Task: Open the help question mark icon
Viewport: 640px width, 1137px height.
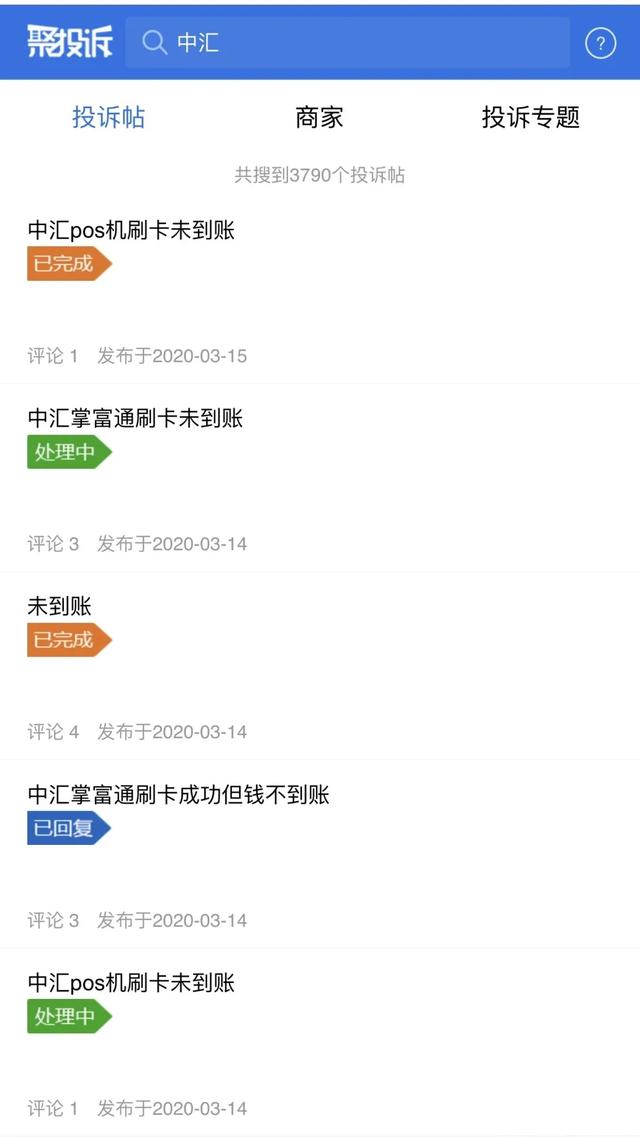Action: tap(600, 43)
